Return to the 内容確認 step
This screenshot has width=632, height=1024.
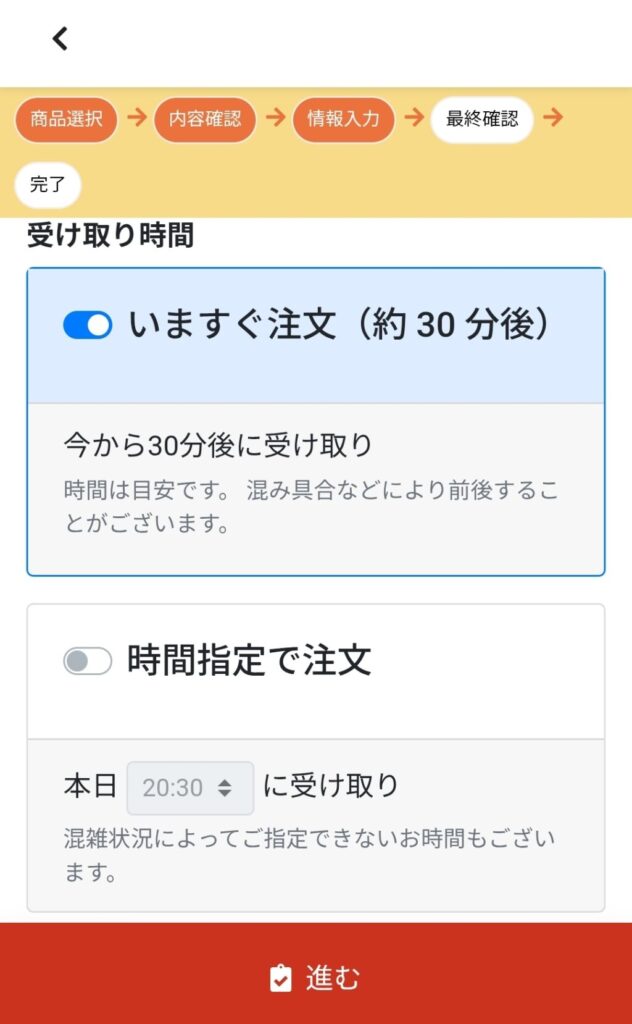point(205,120)
